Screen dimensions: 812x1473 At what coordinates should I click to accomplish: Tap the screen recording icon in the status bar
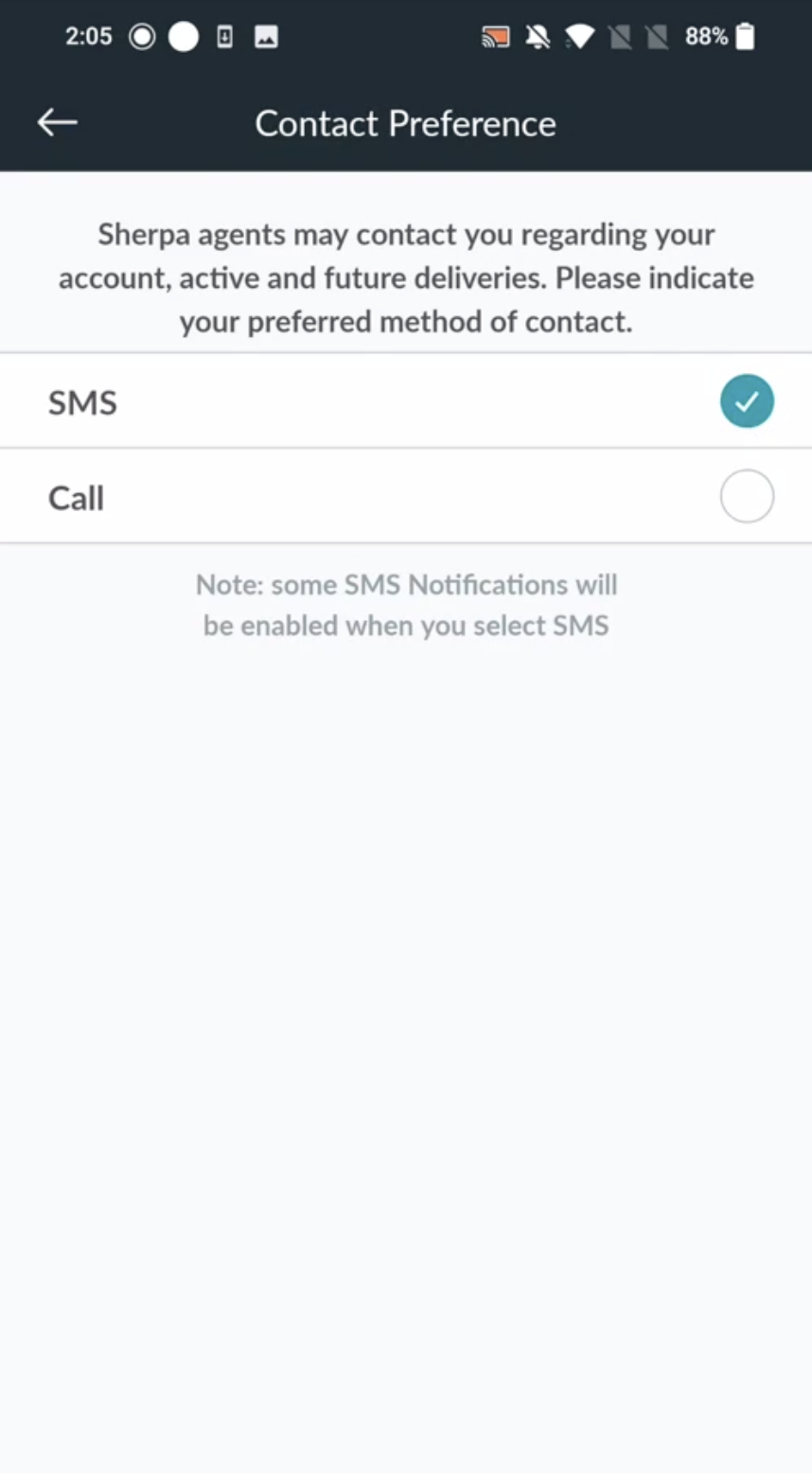click(142, 36)
